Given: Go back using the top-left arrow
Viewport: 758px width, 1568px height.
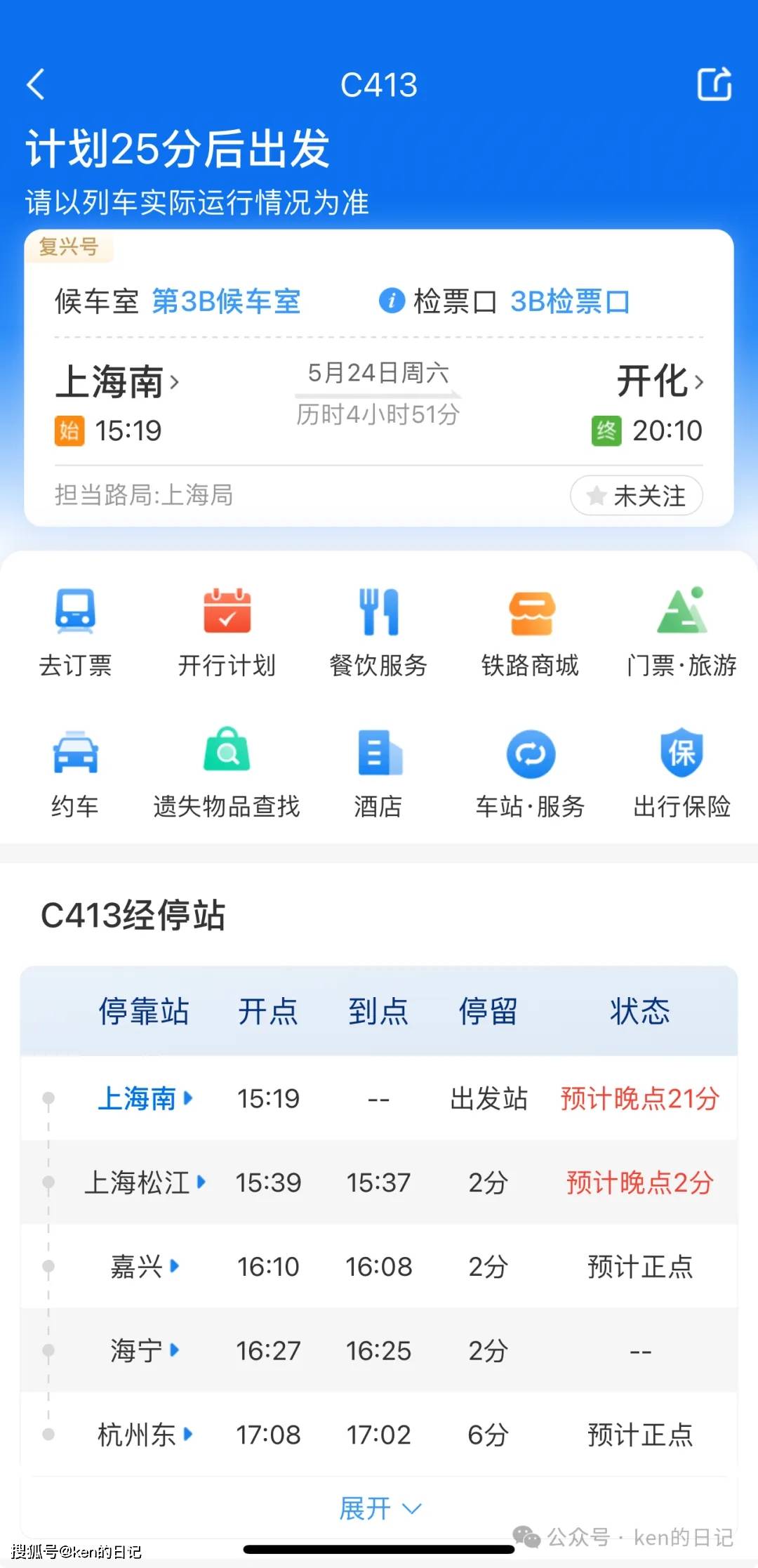Looking at the screenshot, I should click(x=36, y=84).
